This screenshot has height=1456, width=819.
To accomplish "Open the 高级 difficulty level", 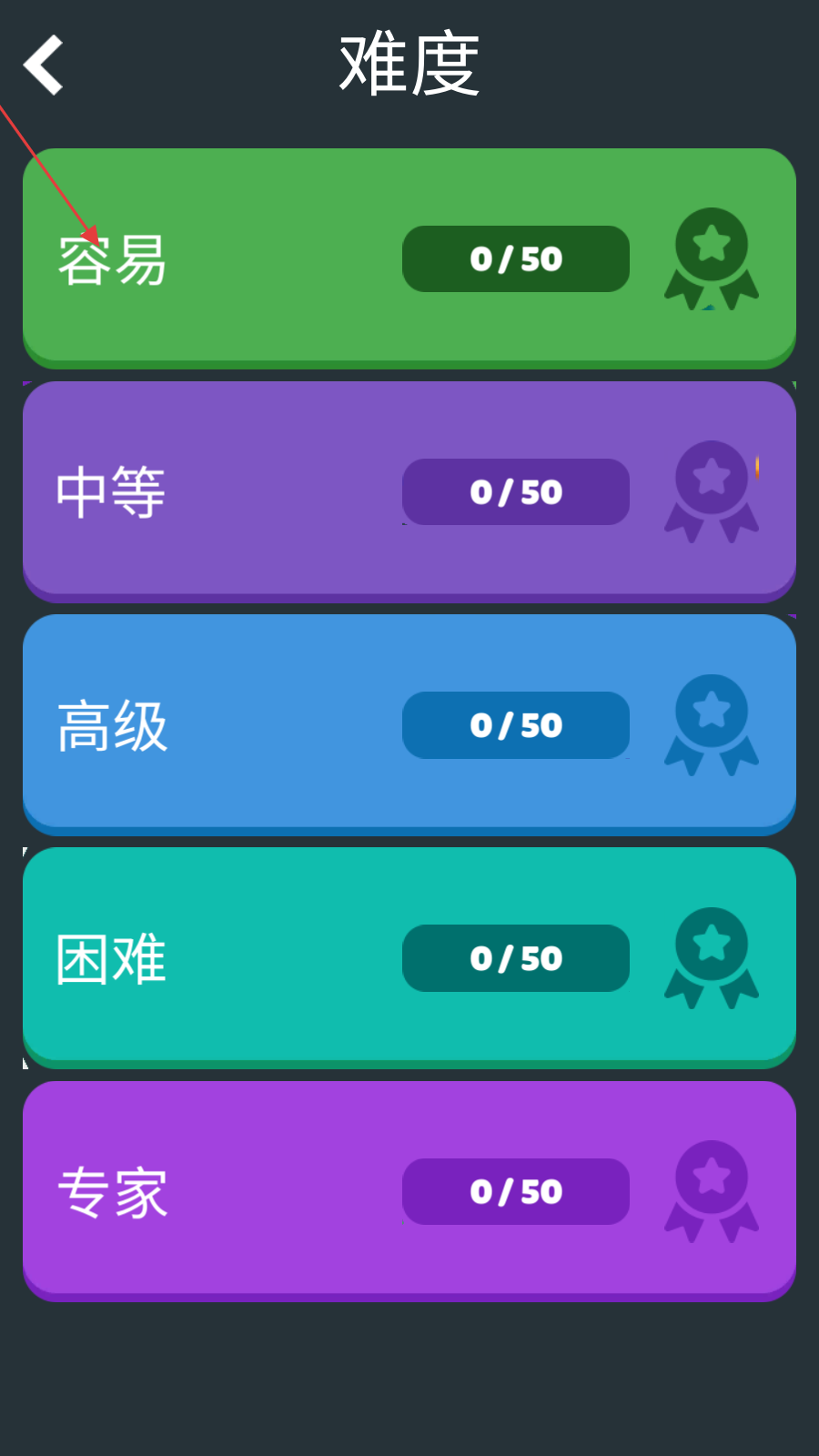I will (409, 724).
